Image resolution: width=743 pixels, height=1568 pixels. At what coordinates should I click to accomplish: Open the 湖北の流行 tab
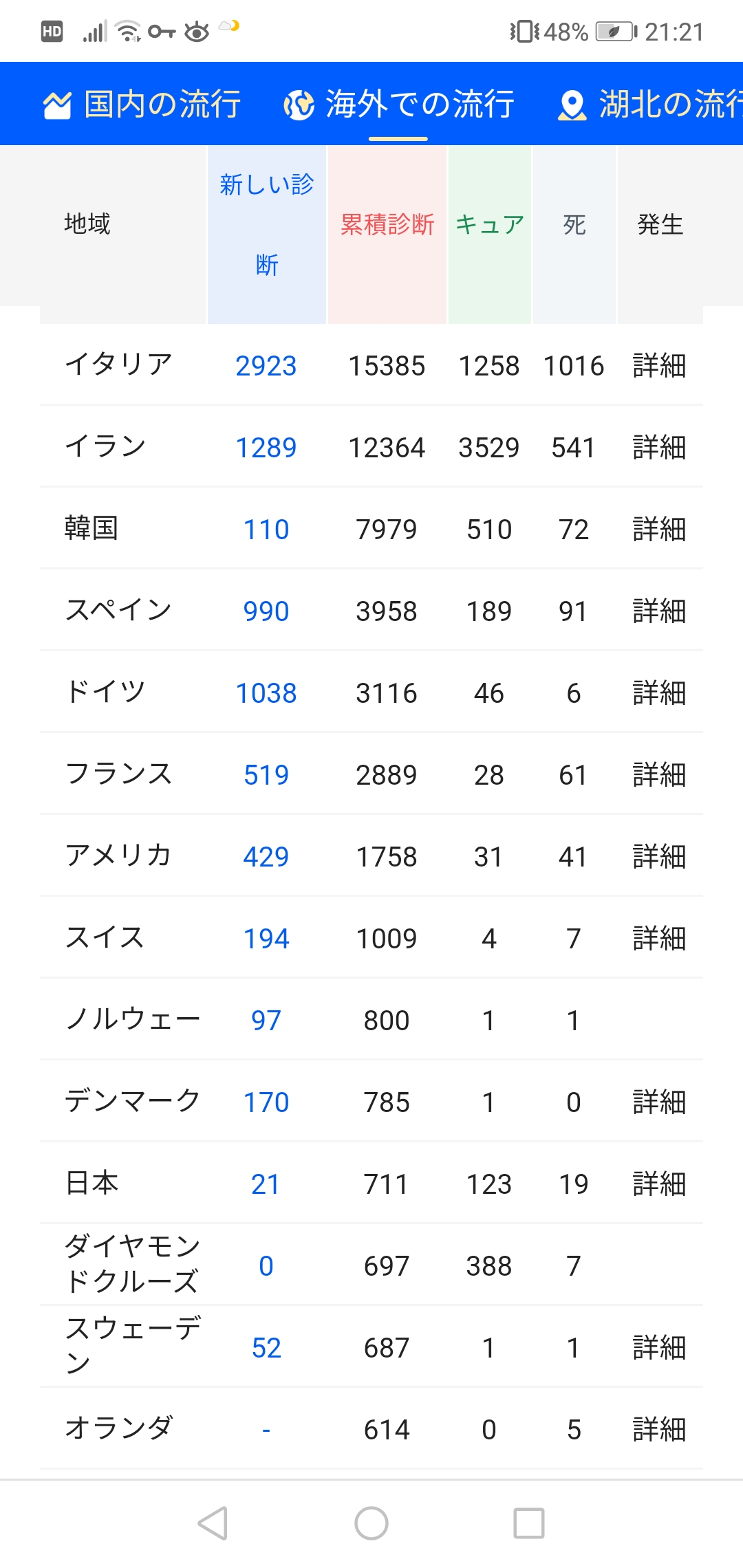650,105
